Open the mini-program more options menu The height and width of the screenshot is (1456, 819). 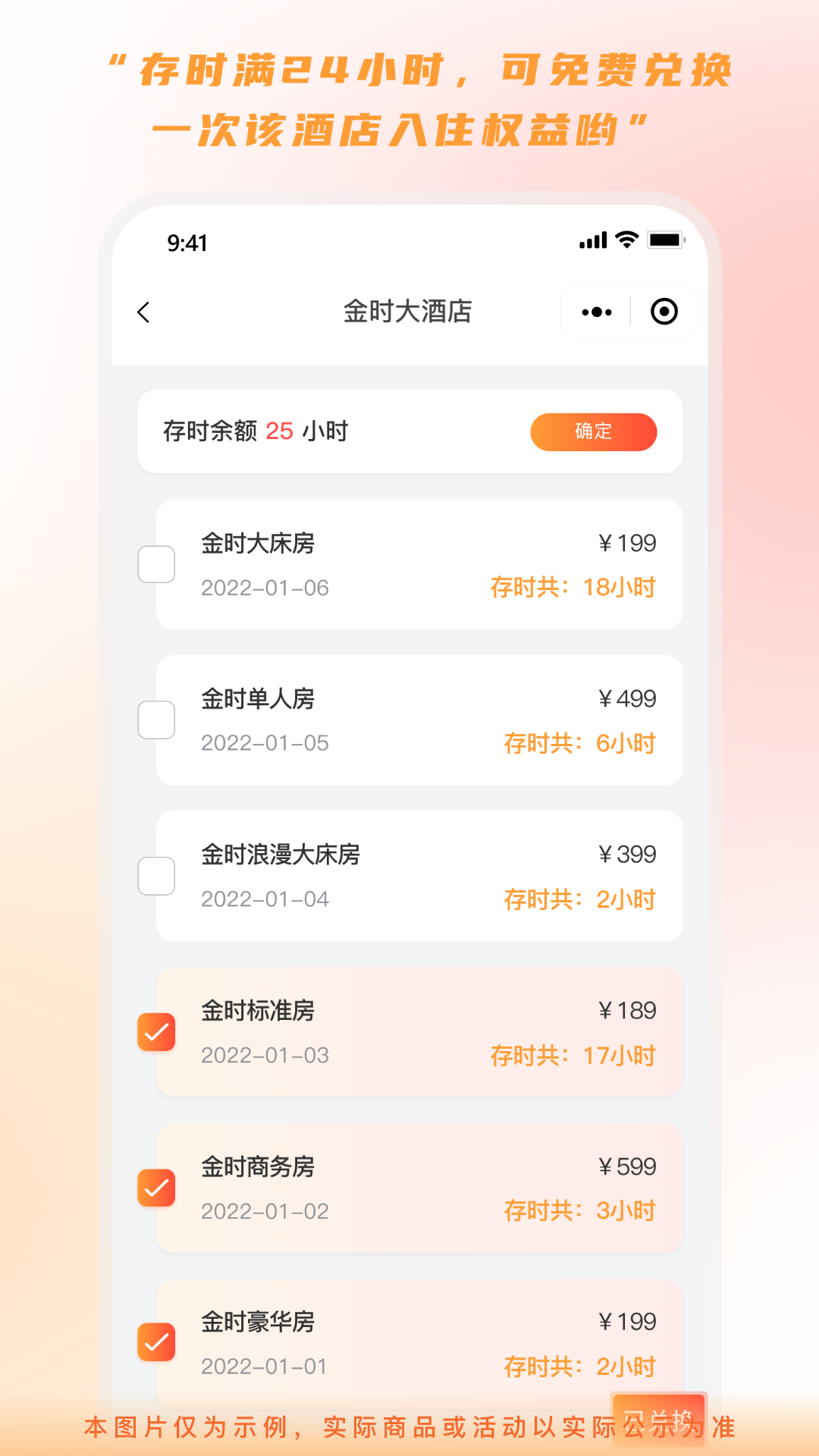coord(595,312)
